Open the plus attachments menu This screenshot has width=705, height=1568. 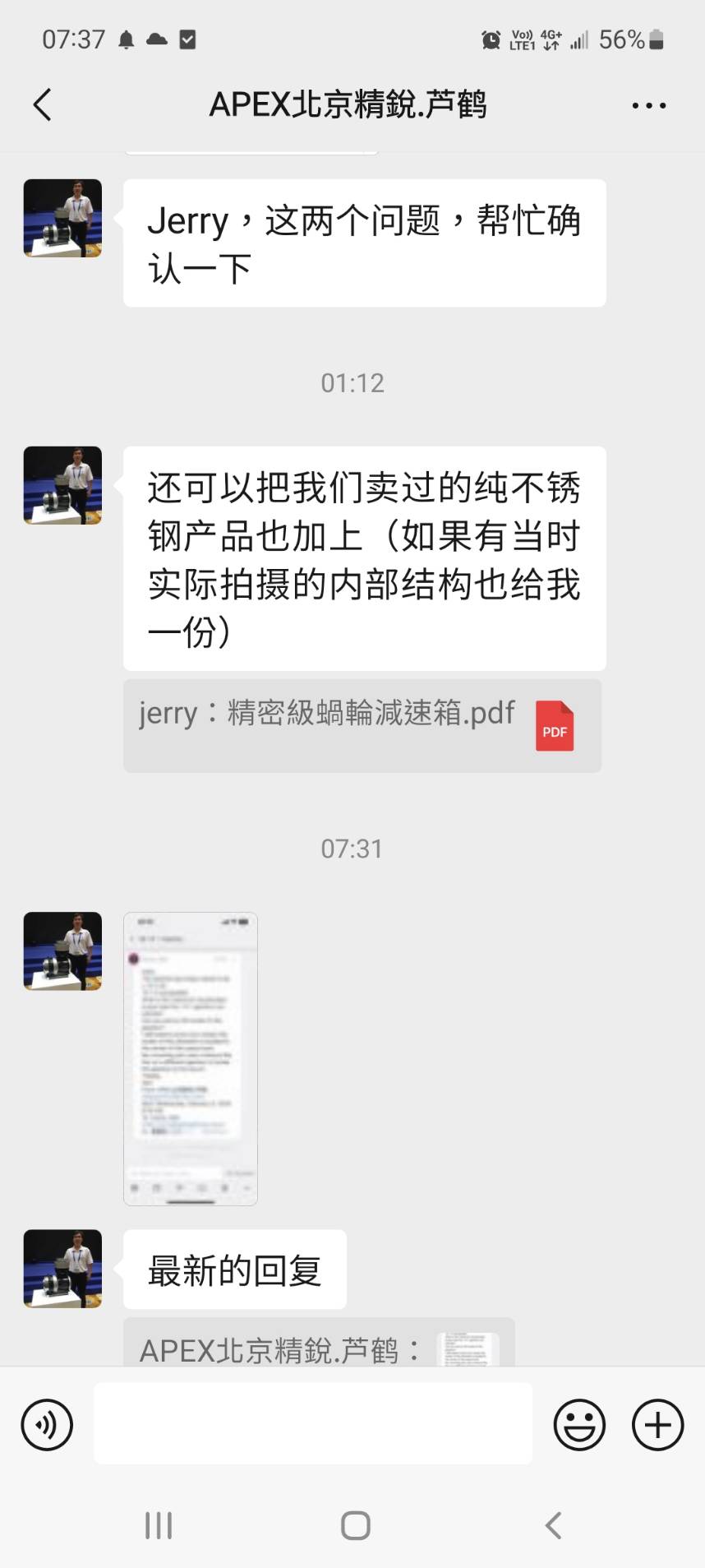(657, 1425)
